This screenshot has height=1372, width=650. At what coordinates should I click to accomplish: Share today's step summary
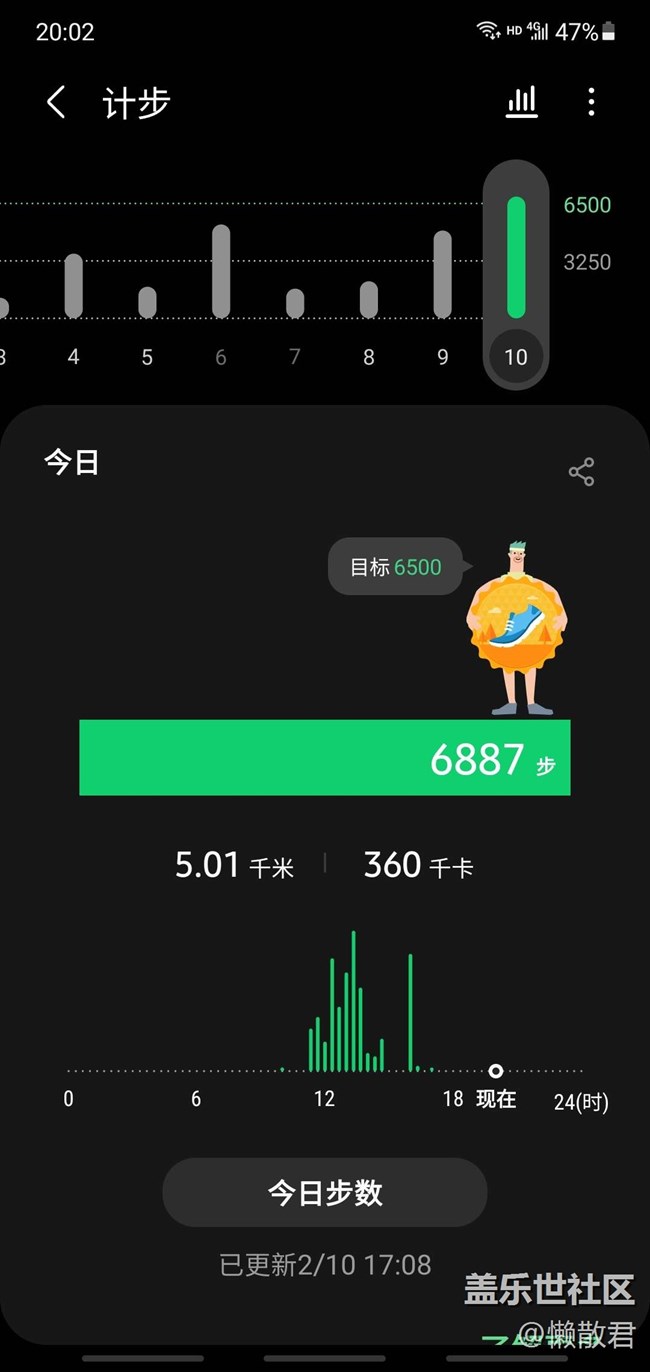click(581, 472)
